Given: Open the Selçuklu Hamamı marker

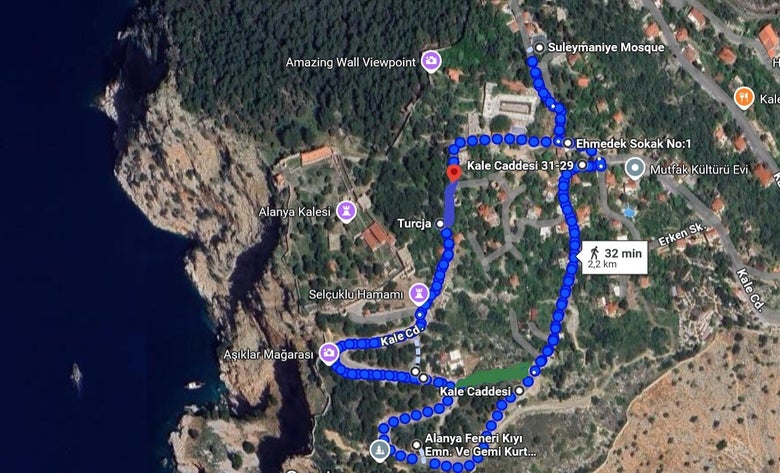Looking at the screenshot, I should (418, 294).
